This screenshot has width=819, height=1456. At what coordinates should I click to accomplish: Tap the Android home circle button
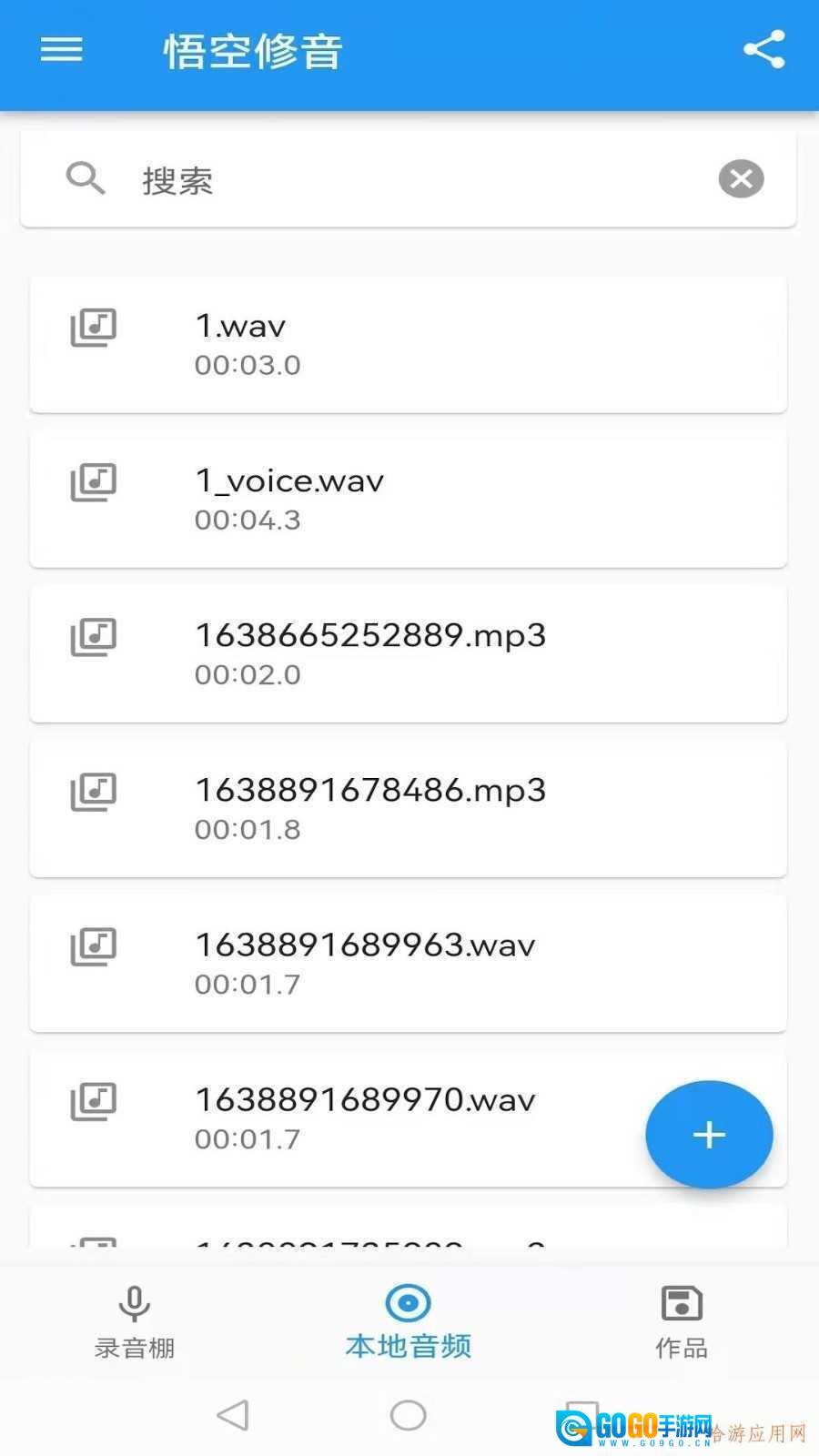click(409, 1416)
